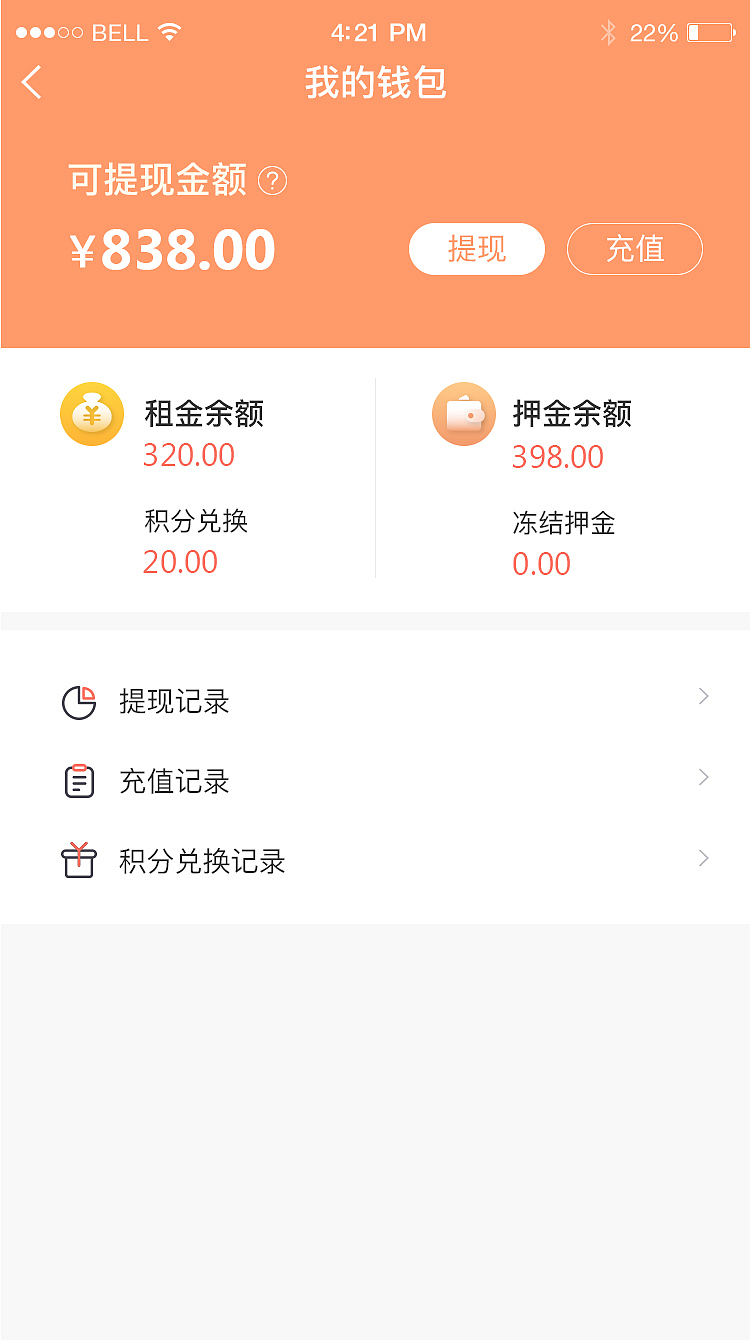The height and width of the screenshot is (1340, 750).
Task: Expand the 提现记录 row via its chevron
Action: point(703,696)
